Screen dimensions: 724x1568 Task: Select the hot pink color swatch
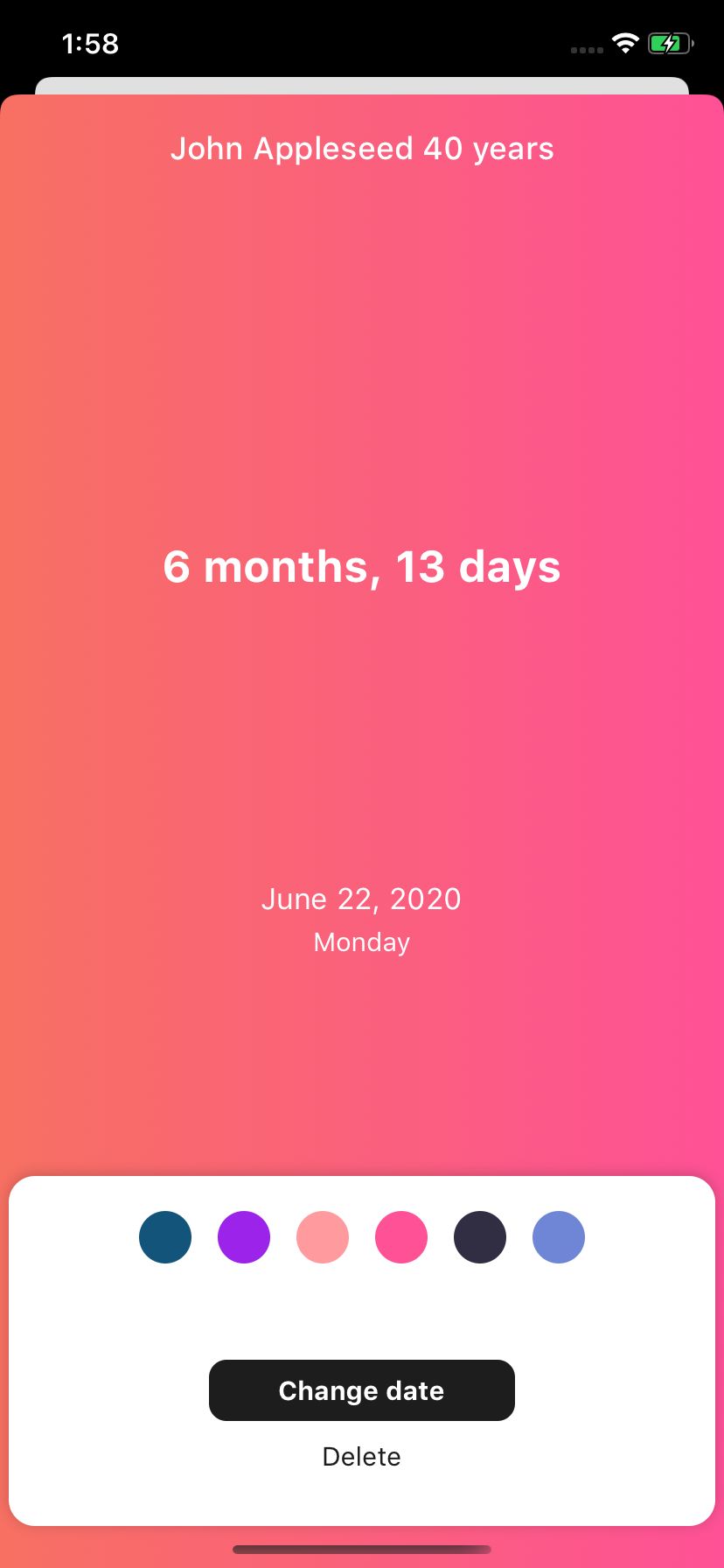point(401,1237)
